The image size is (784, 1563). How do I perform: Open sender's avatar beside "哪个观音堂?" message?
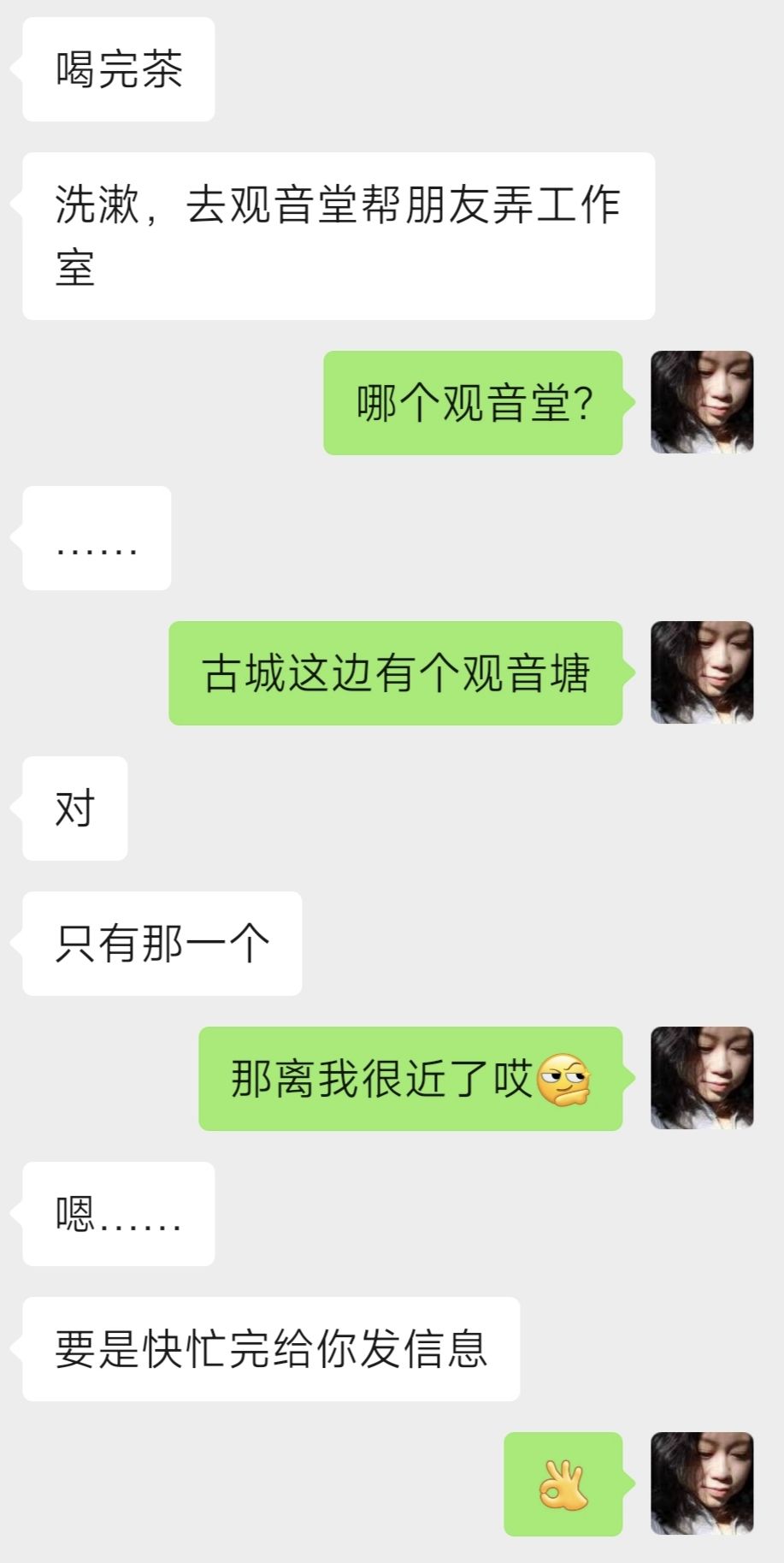pos(702,402)
